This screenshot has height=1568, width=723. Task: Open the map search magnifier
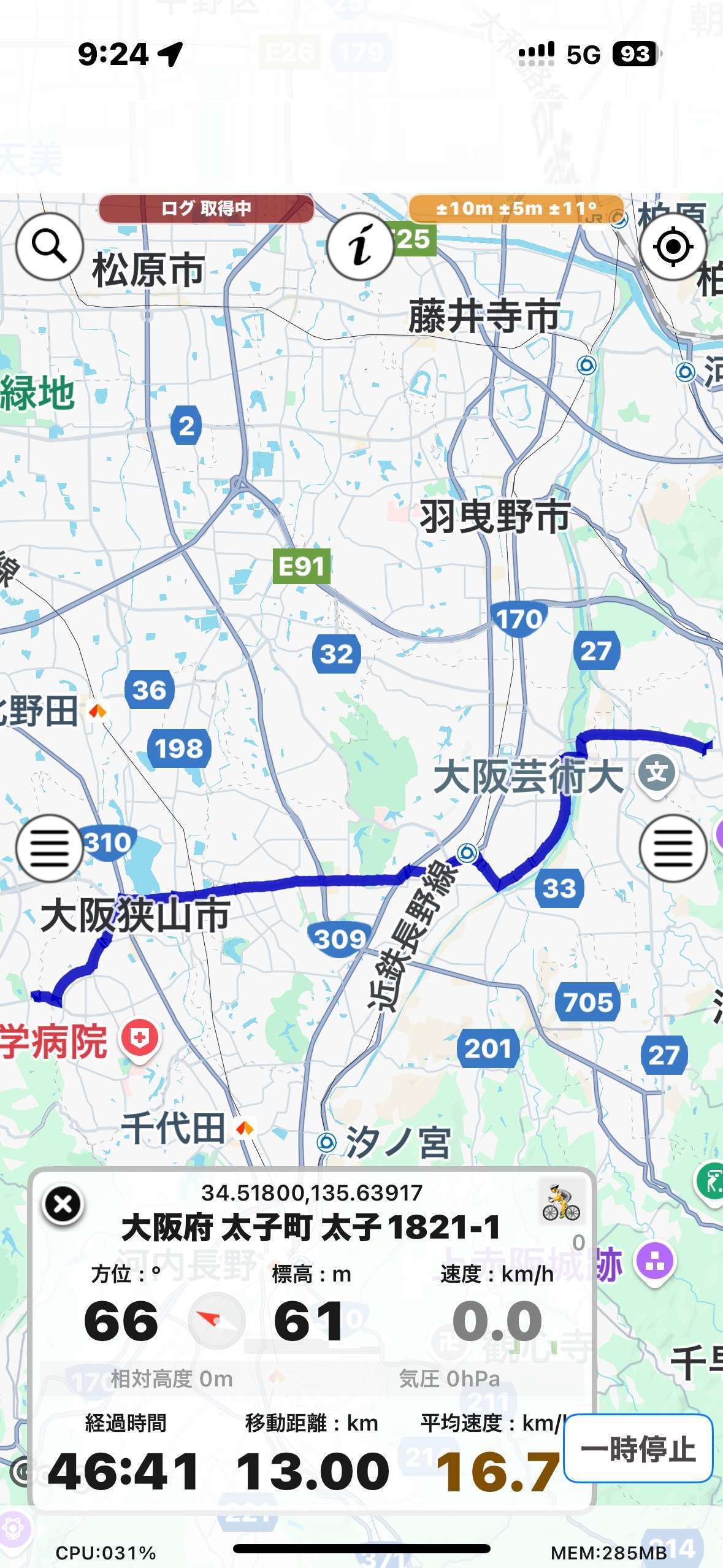tap(49, 247)
